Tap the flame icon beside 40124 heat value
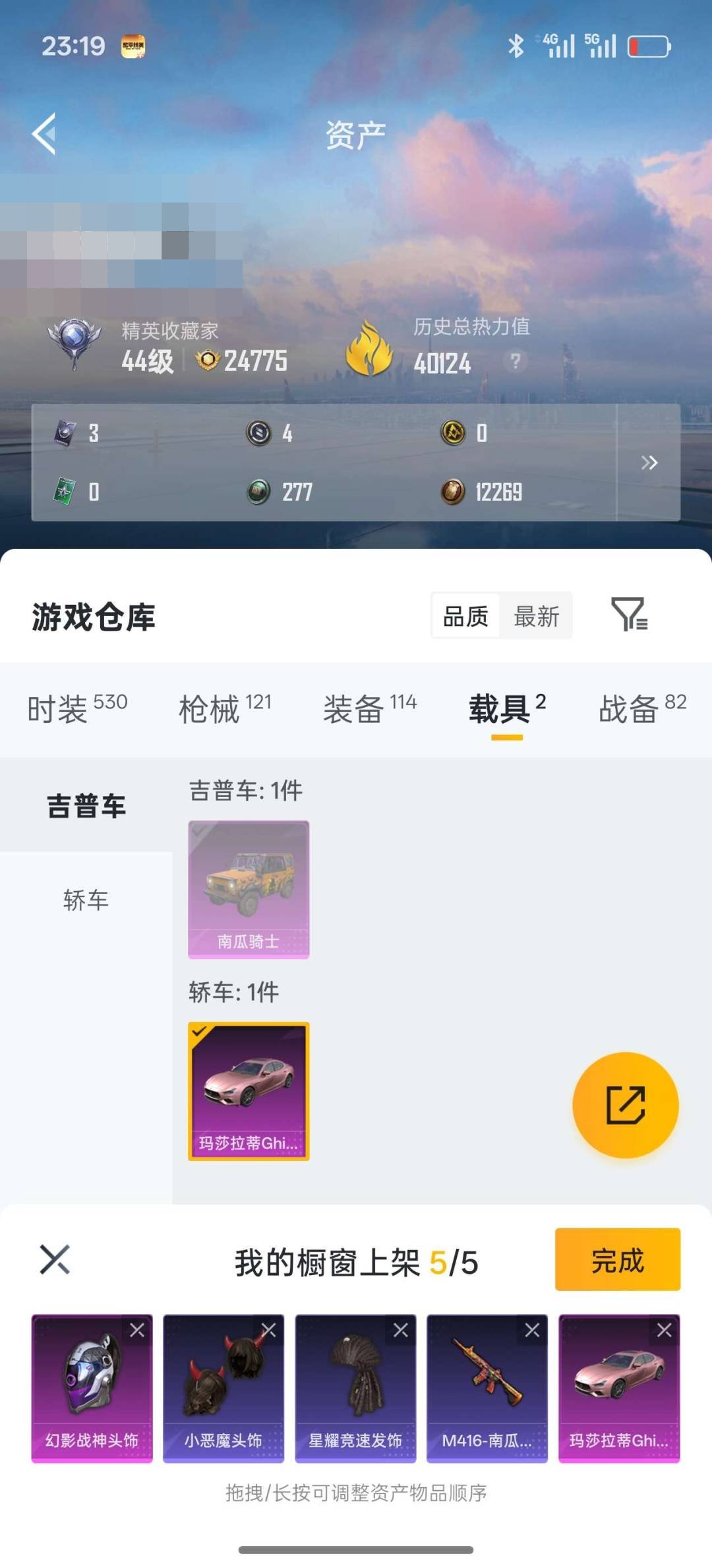This screenshot has height=1568, width=712. point(369,348)
